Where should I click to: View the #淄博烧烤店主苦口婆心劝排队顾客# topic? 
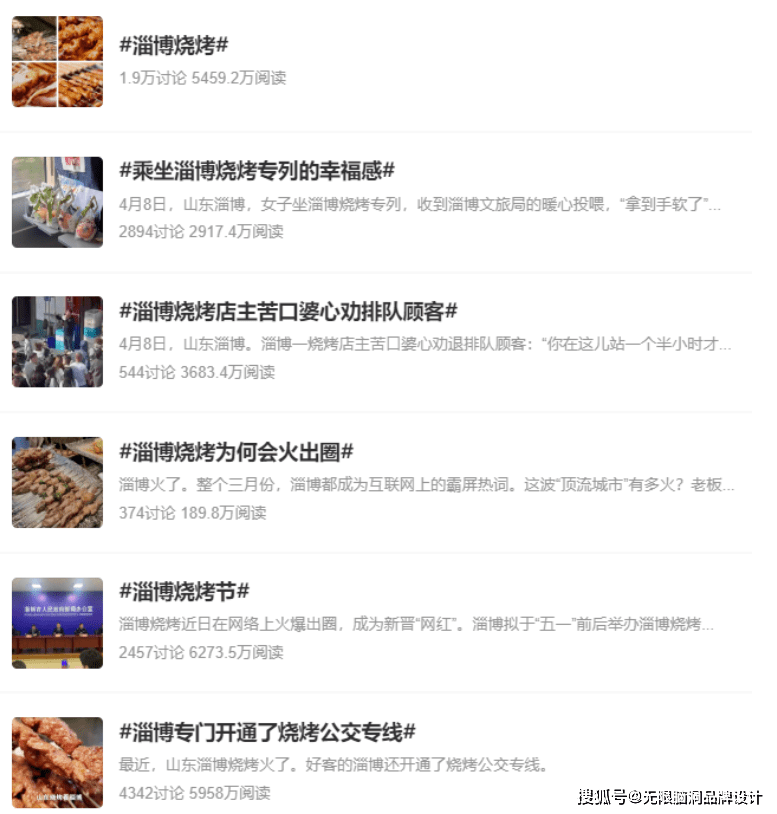coord(288,311)
